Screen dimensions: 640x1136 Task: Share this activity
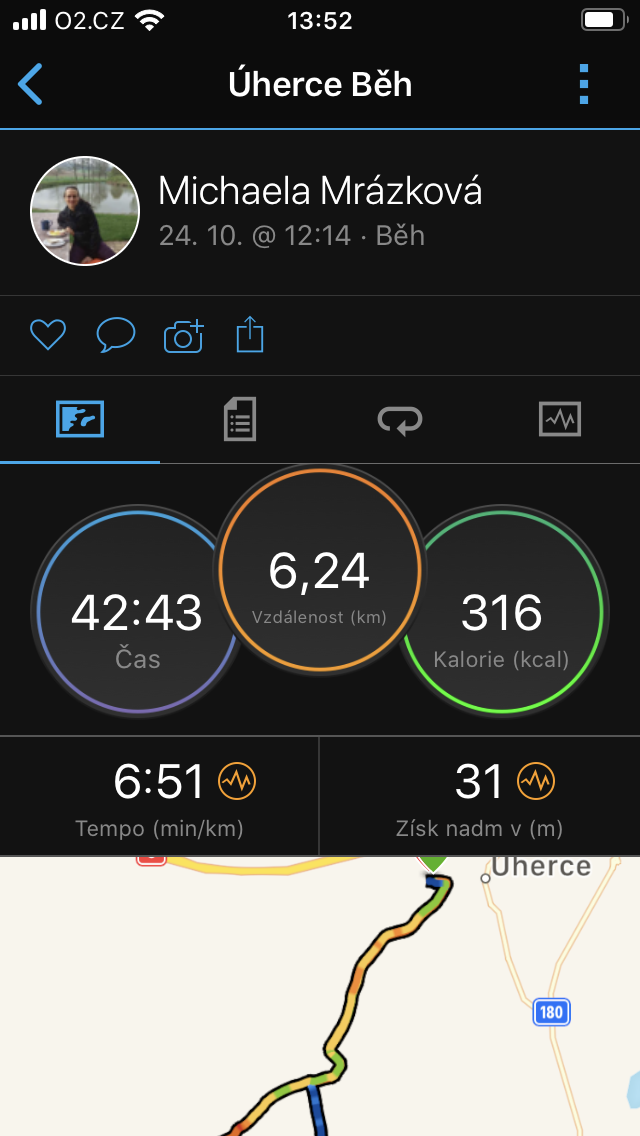click(x=250, y=335)
